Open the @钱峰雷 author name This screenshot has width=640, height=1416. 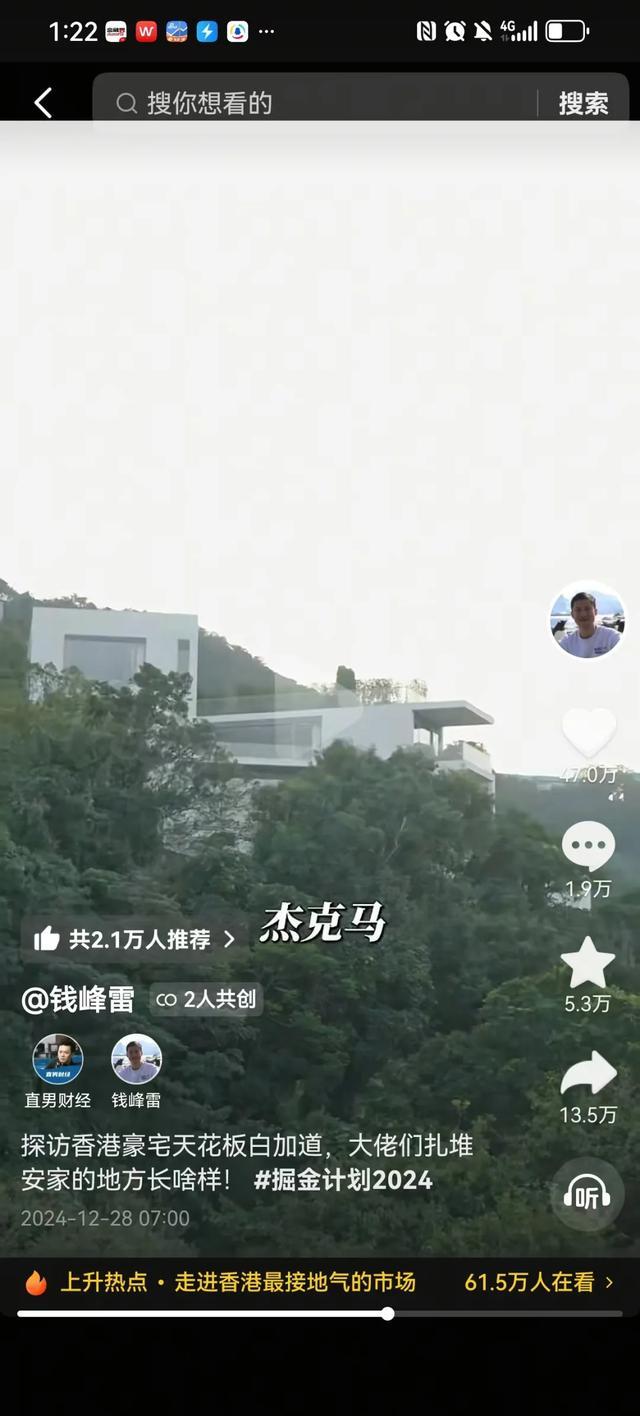pyautogui.click(x=78, y=999)
